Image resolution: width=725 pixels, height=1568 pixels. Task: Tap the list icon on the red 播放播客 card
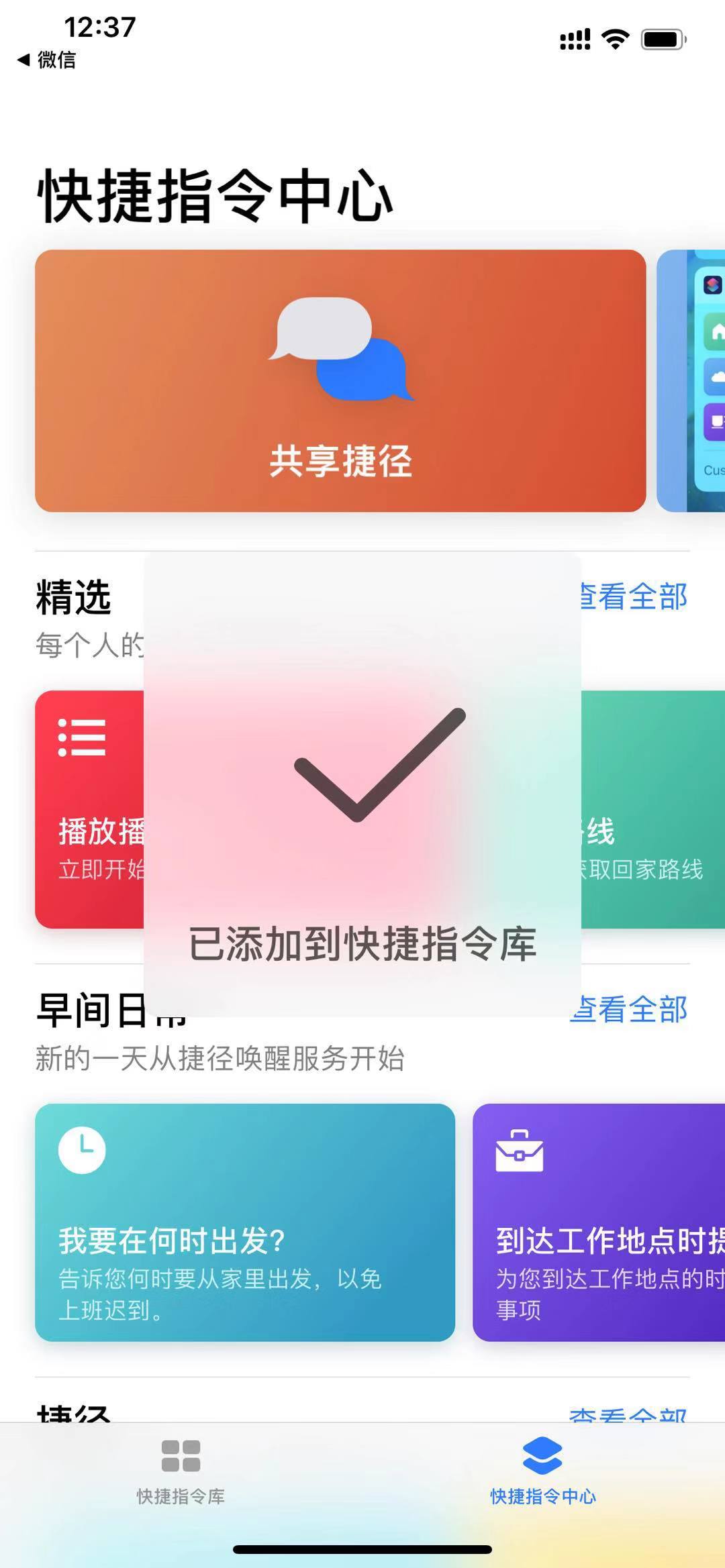point(83,738)
